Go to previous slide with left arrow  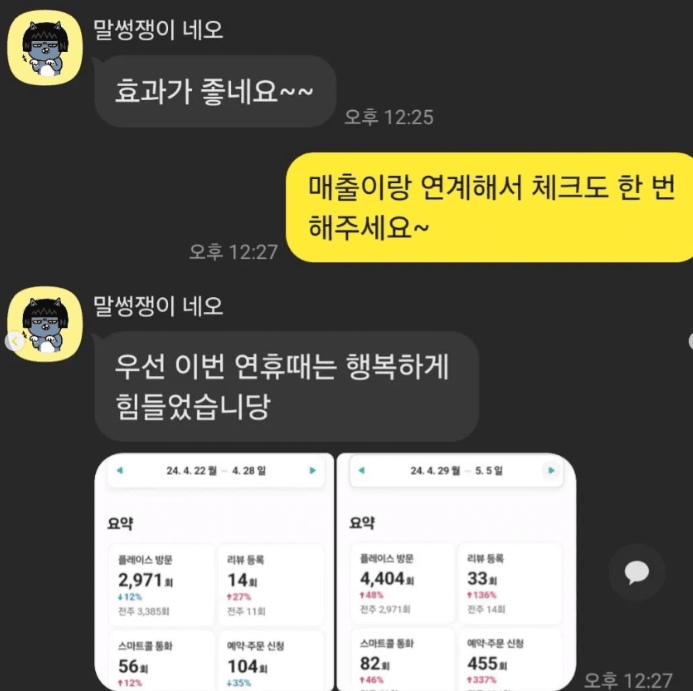point(13,341)
